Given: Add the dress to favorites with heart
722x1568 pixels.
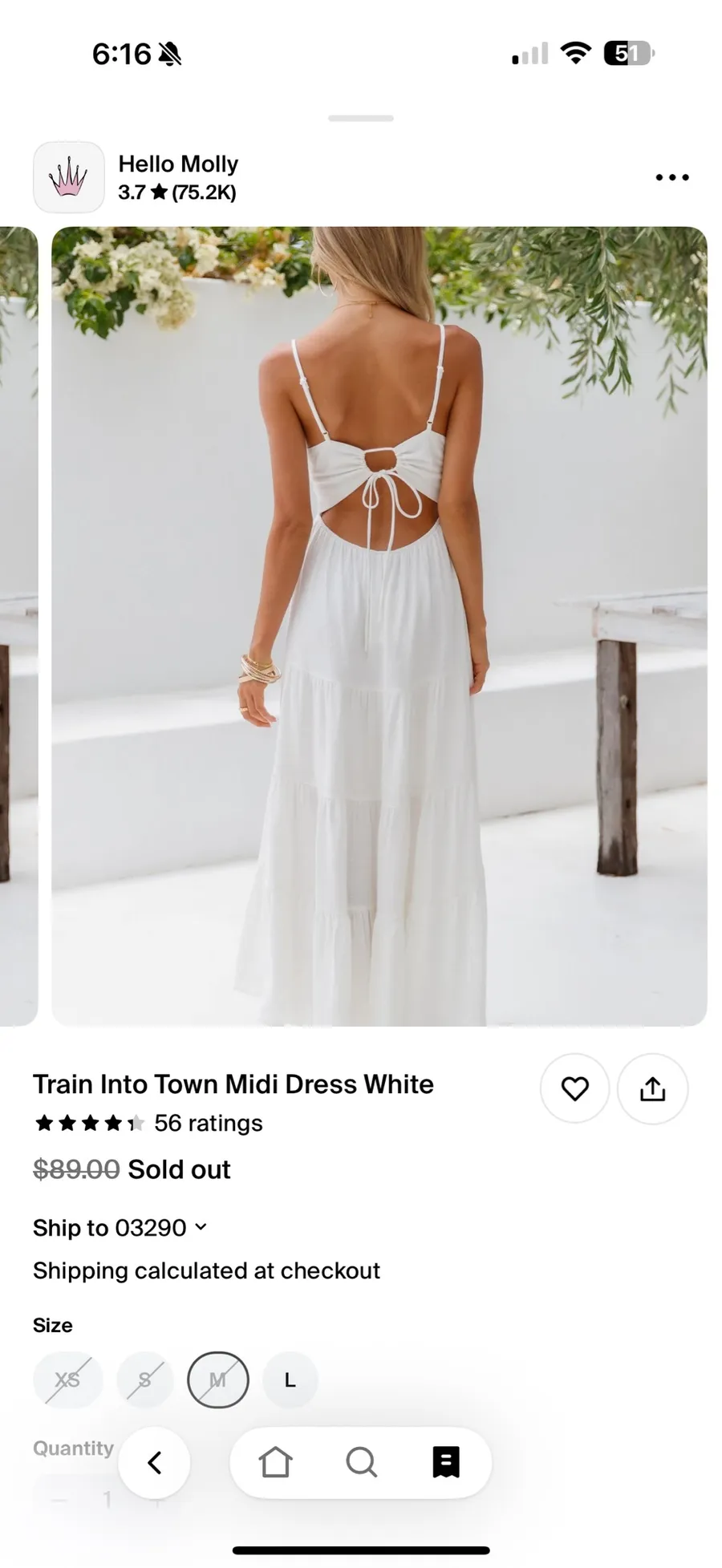Looking at the screenshot, I should (574, 1088).
